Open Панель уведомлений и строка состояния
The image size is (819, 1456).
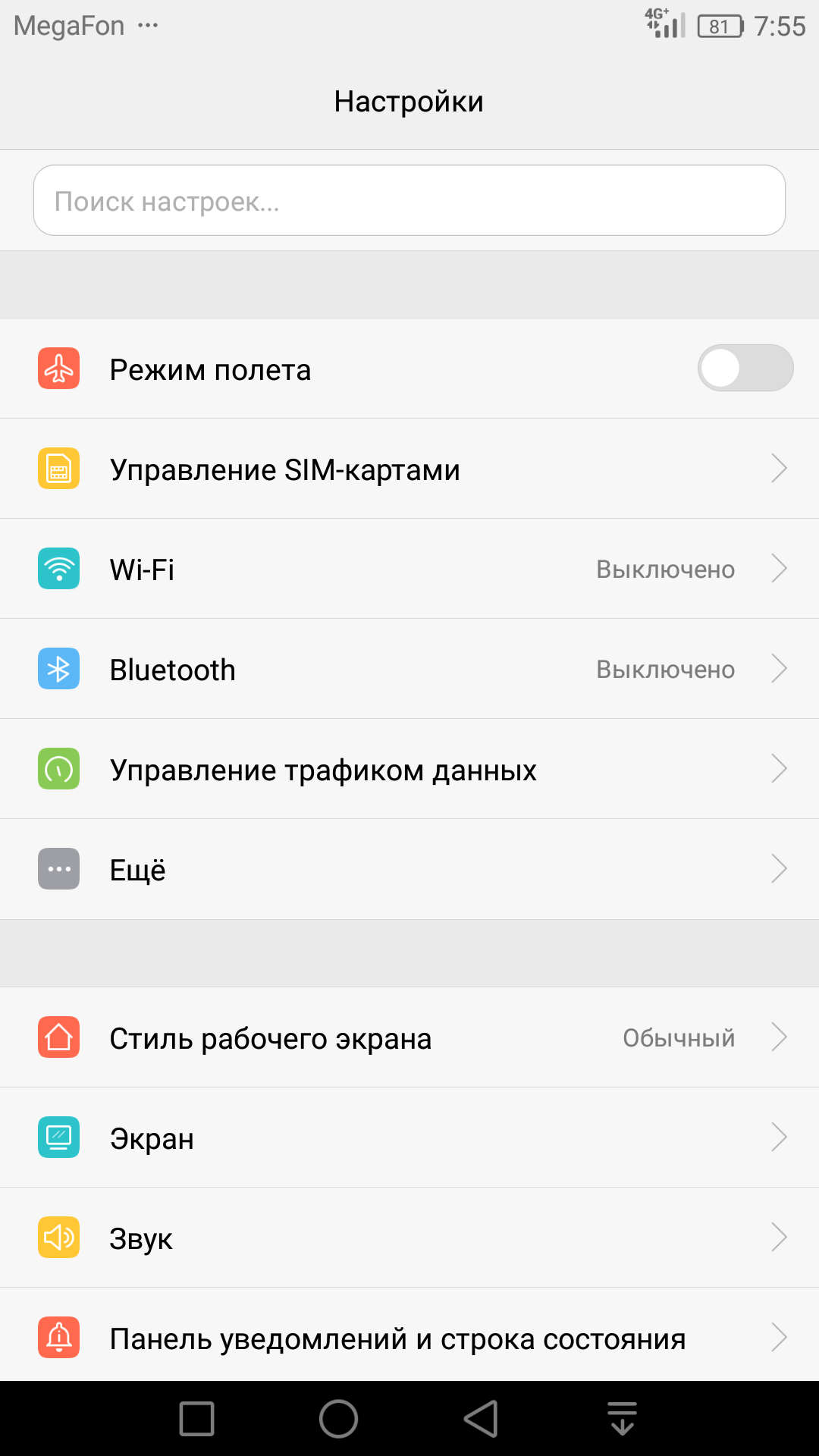coord(409,1338)
